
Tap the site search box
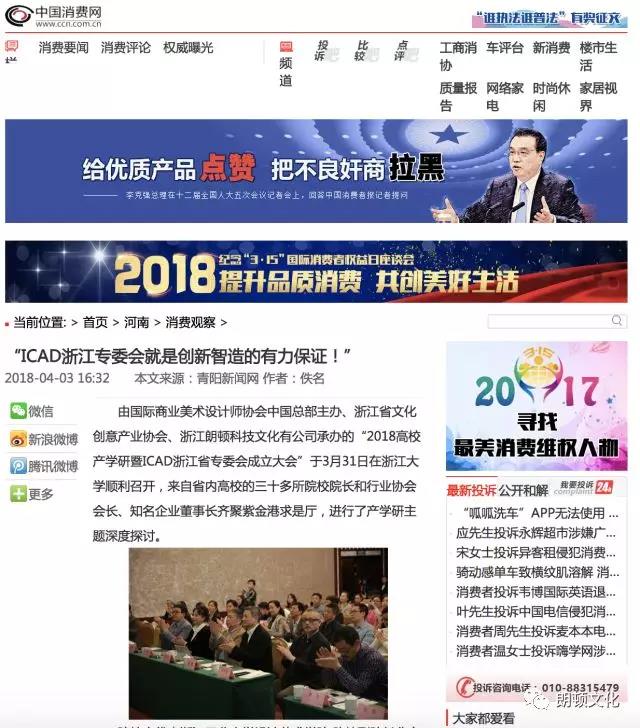tap(548, 321)
